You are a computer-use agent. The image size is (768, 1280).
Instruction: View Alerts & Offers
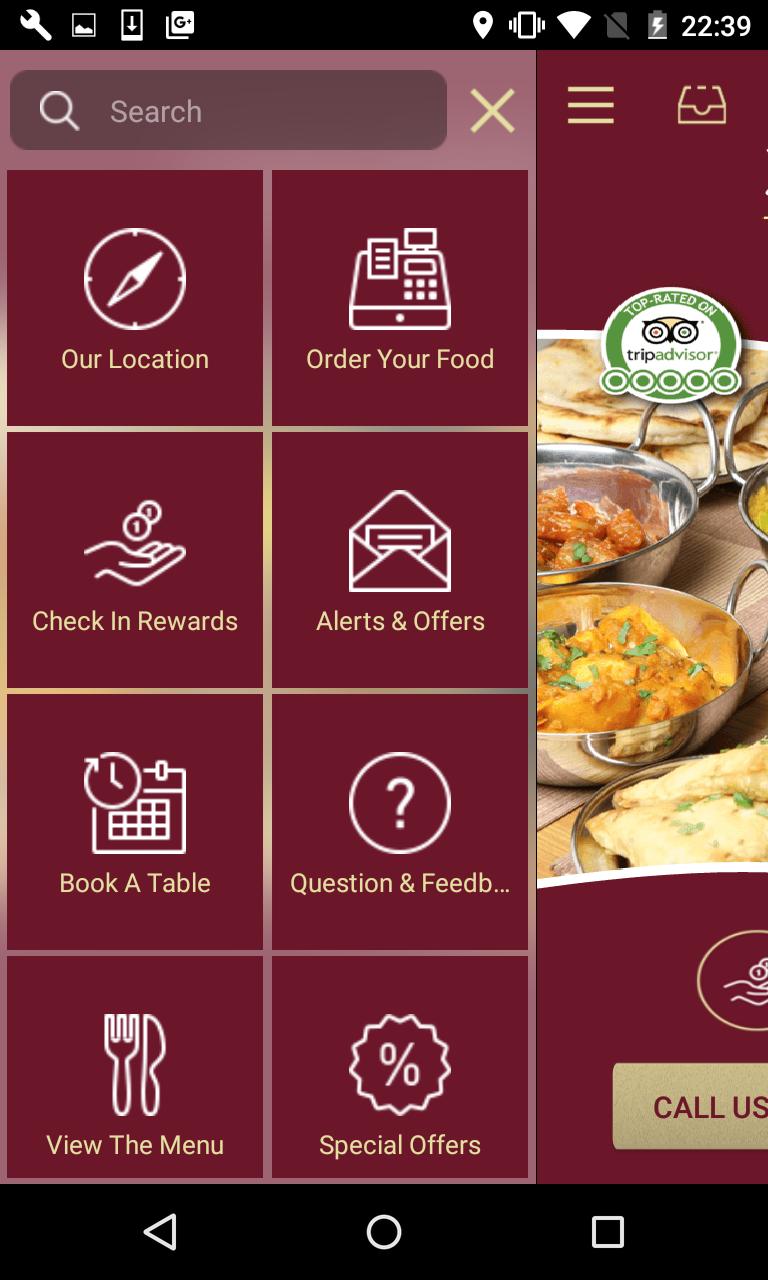tap(400, 560)
